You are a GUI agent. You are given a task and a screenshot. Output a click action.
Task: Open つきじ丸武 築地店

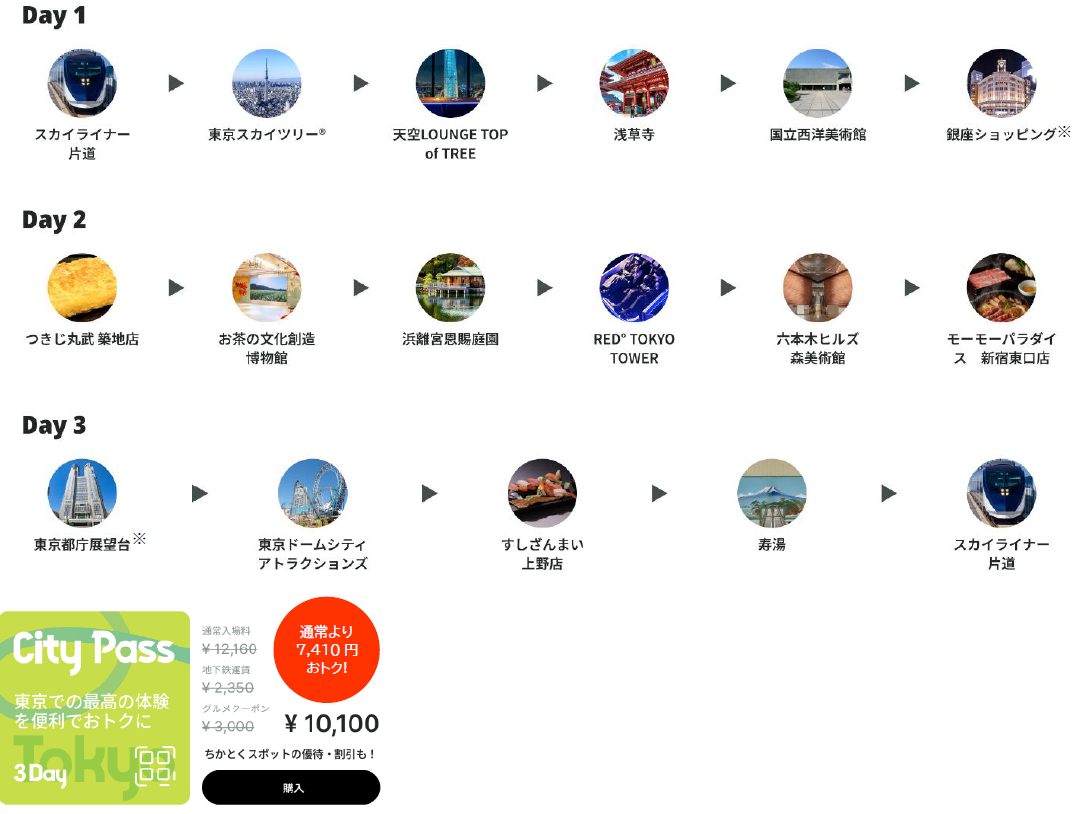[x=82, y=288]
